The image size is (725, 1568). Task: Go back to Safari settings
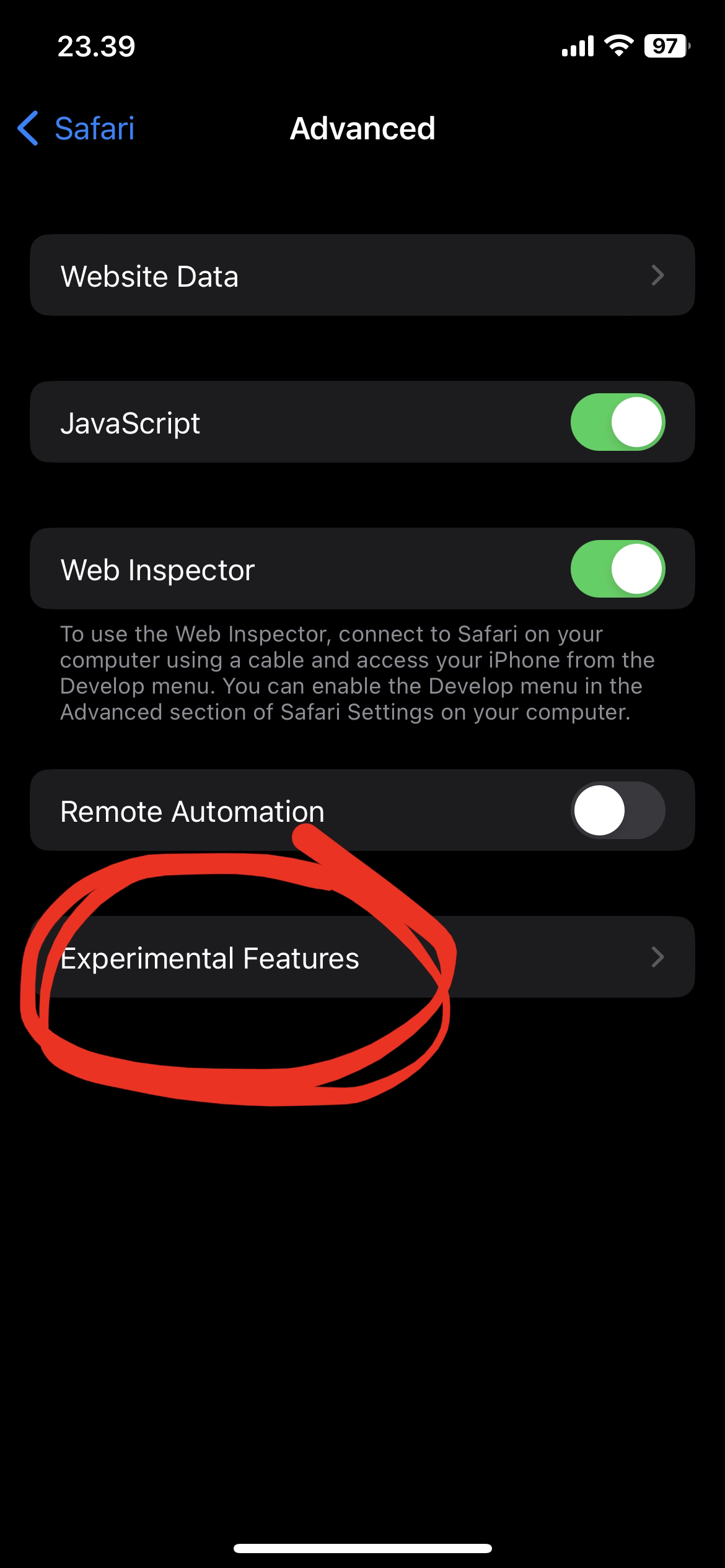pyautogui.click(x=76, y=128)
